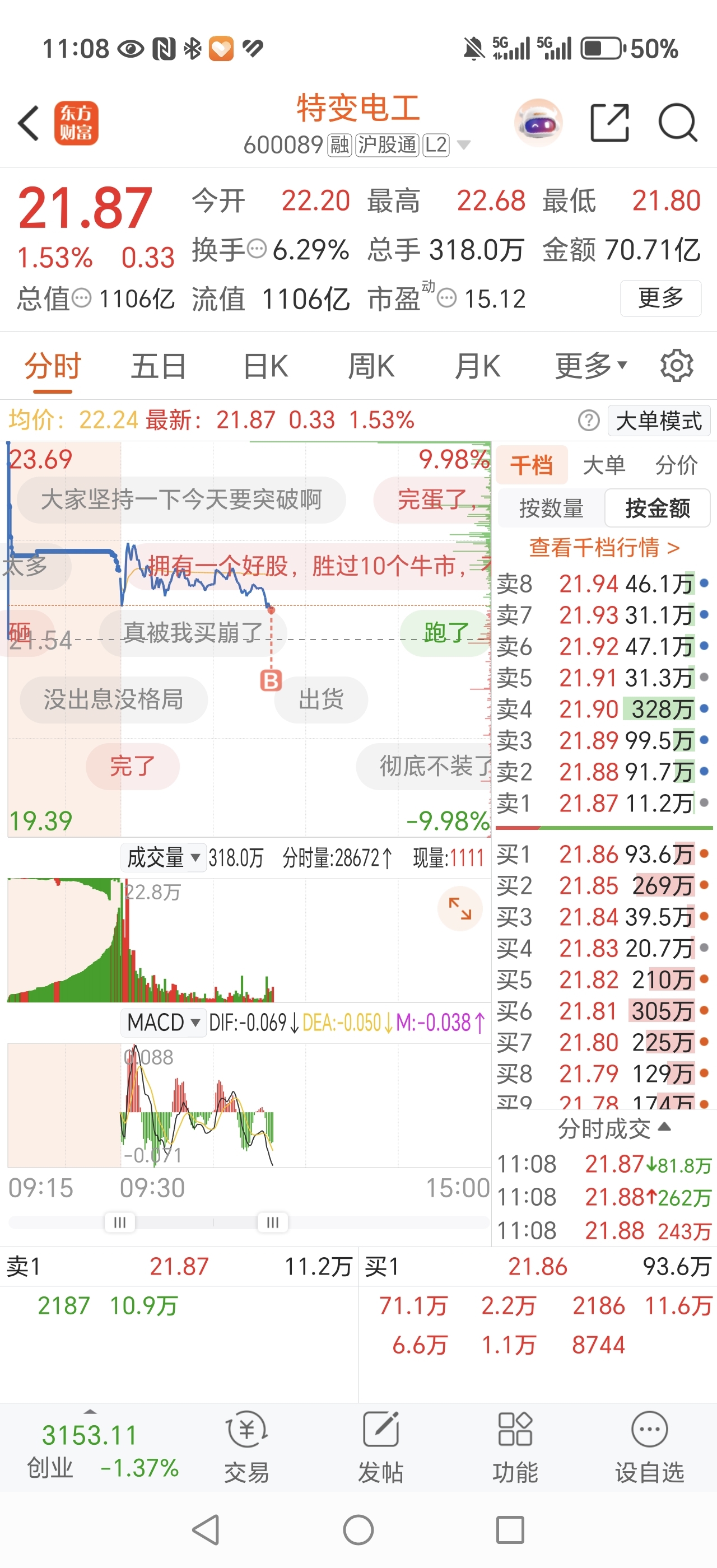The image size is (717, 1568).
Task: Open 交易 in the bottom bar
Action: coord(246,1446)
